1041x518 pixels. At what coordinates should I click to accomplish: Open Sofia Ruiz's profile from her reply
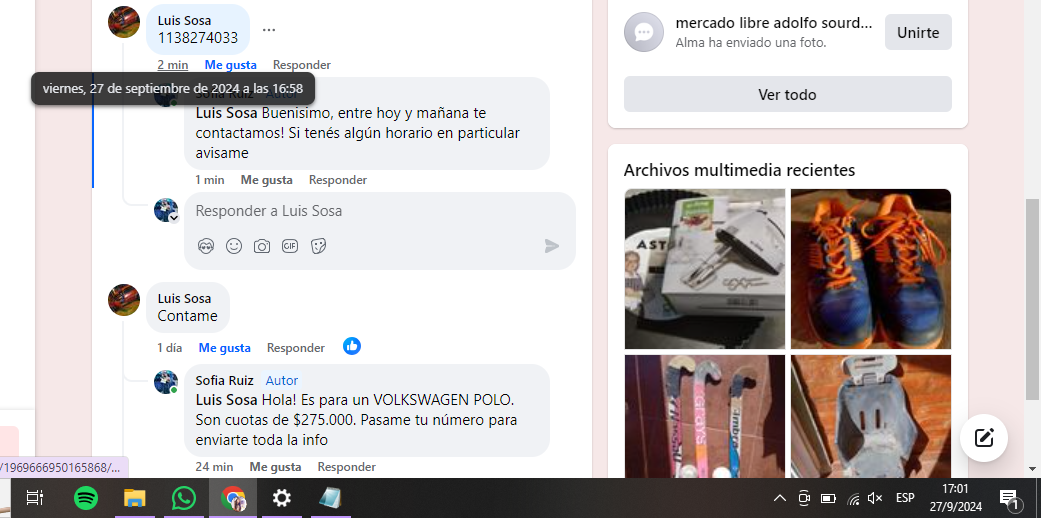[x=224, y=380]
